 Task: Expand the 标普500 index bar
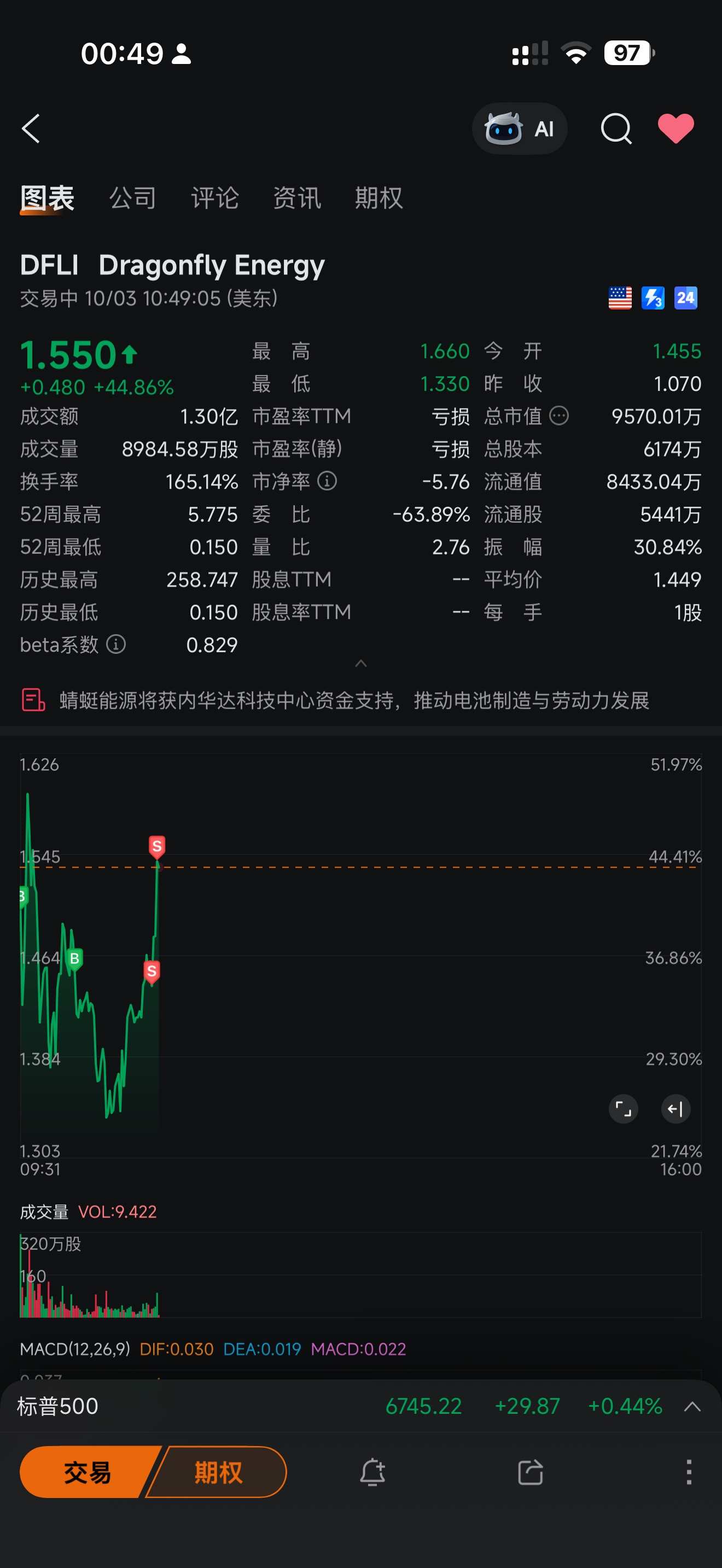pyautogui.click(x=692, y=1407)
